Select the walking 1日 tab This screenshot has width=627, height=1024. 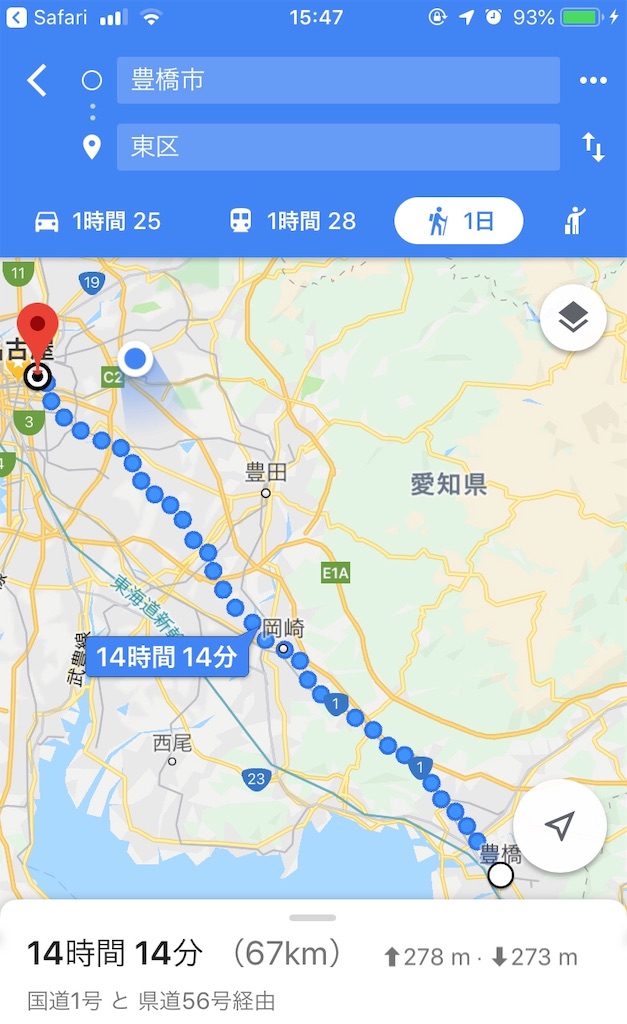click(458, 221)
